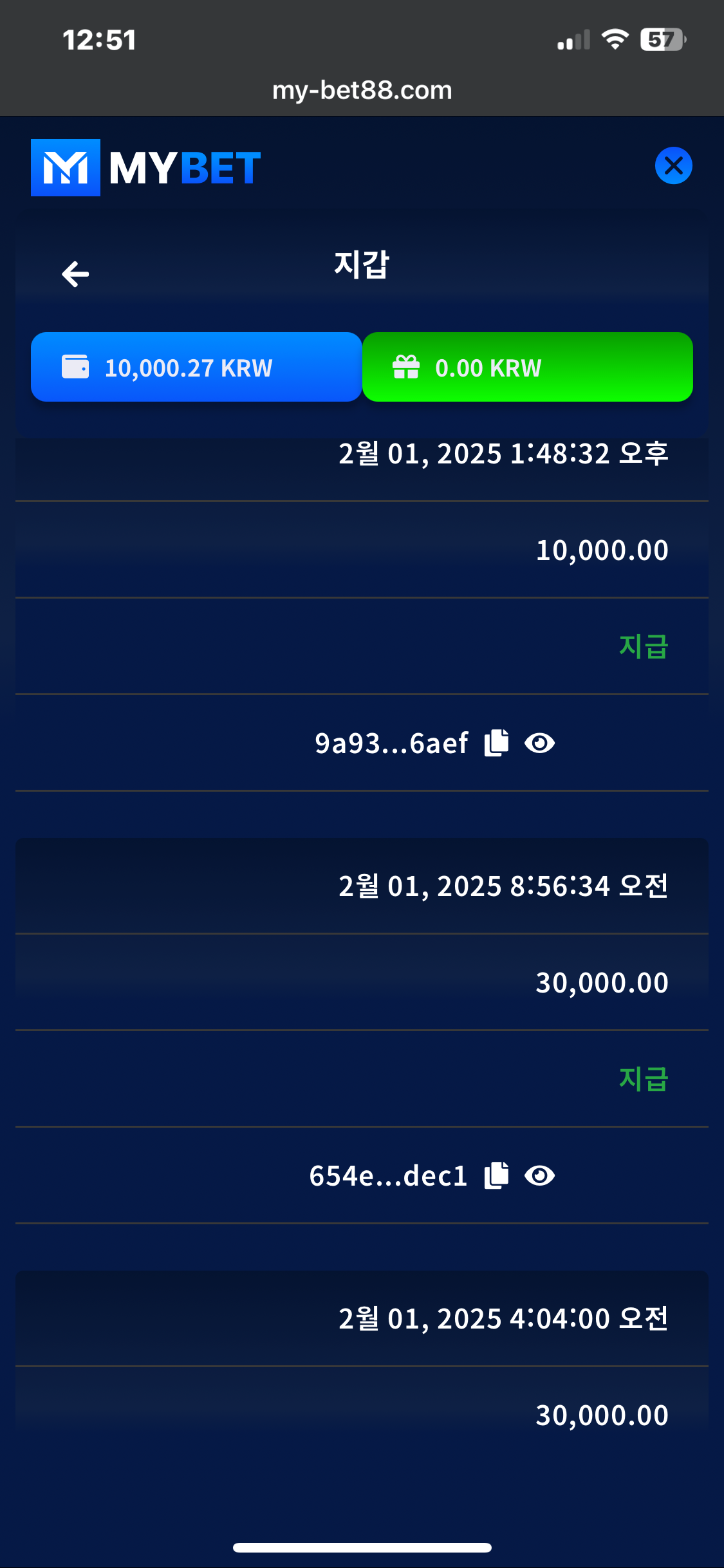Tap the my-bet88.com address bar
This screenshot has height=1568, width=724.
[x=362, y=90]
